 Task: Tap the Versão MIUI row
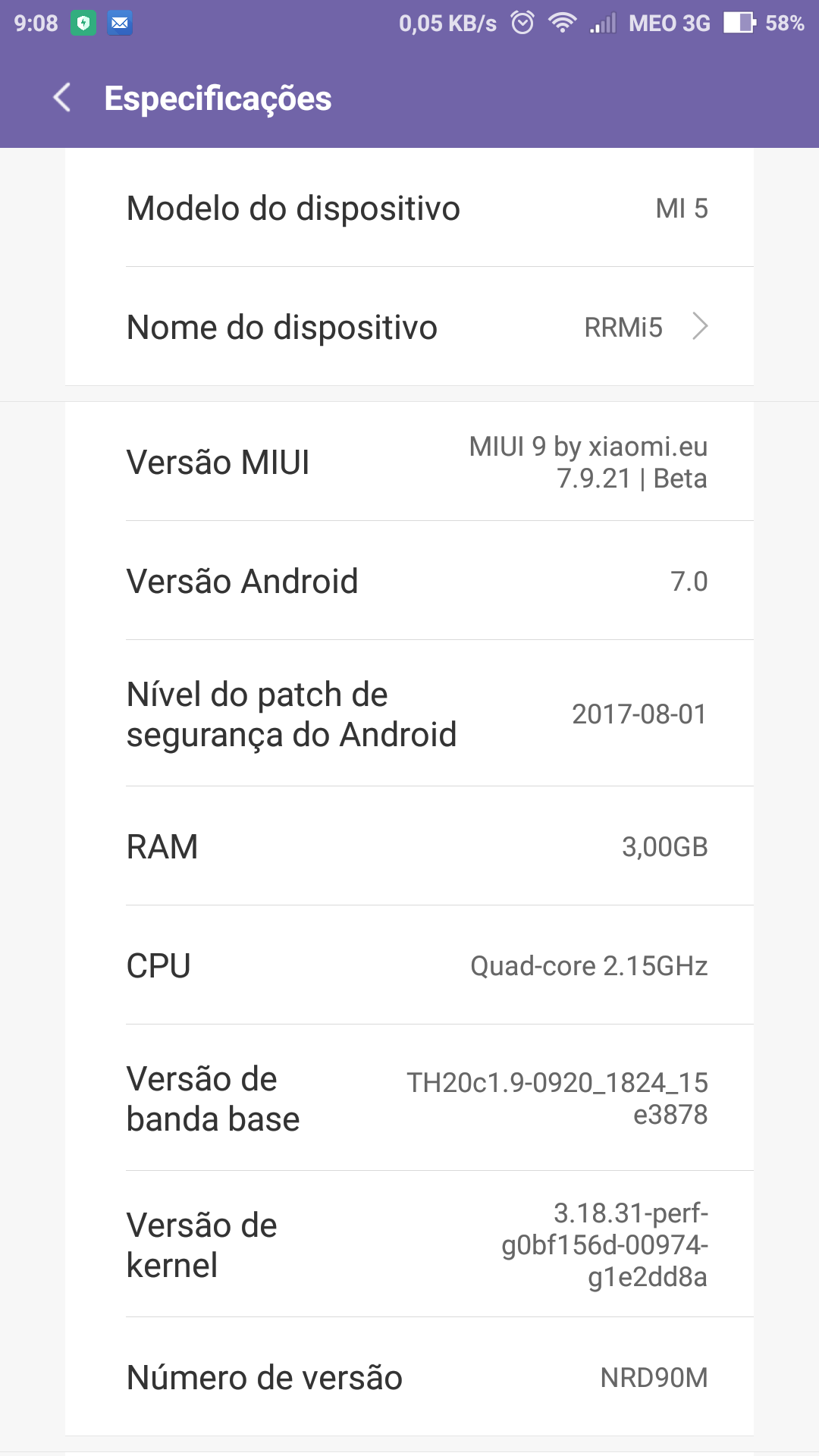[x=409, y=462]
